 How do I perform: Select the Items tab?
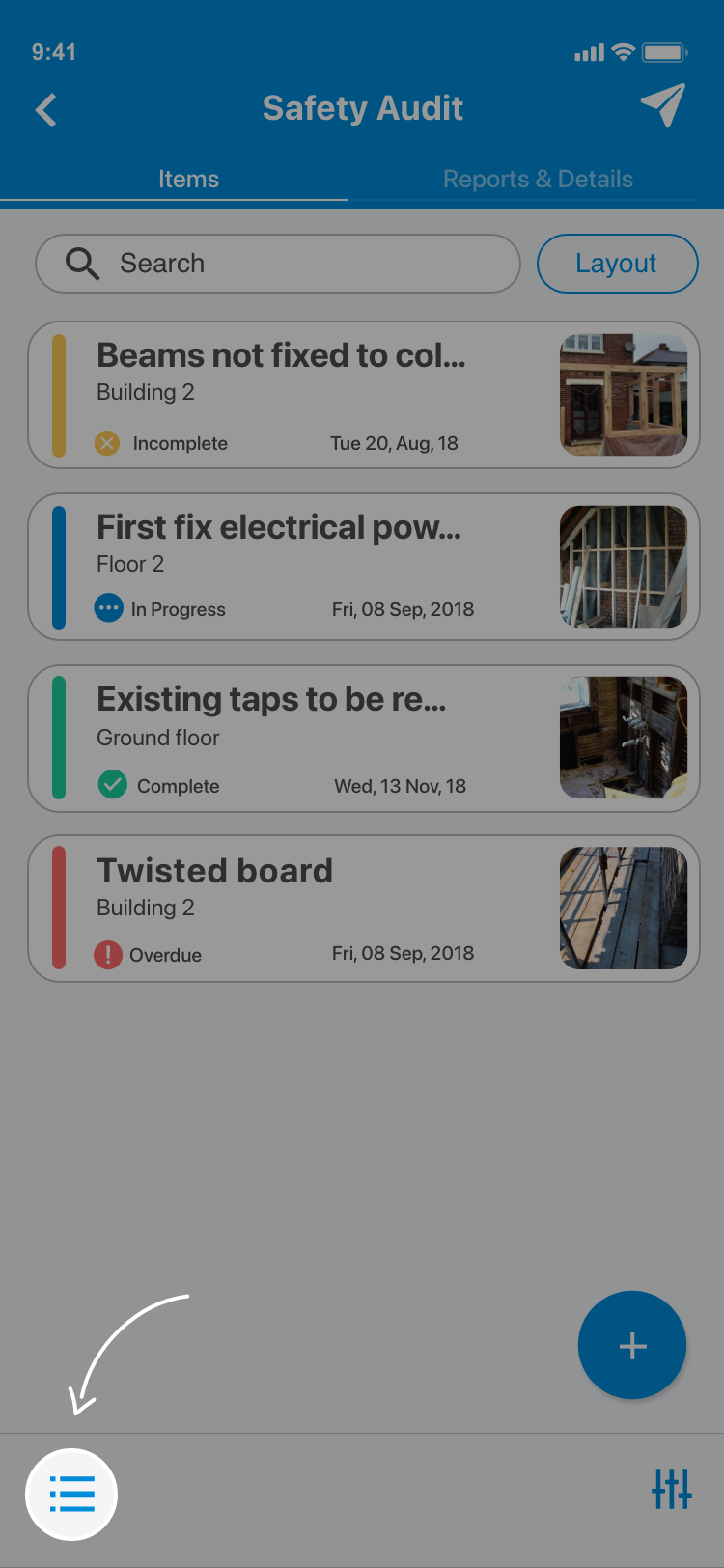[x=188, y=180]
